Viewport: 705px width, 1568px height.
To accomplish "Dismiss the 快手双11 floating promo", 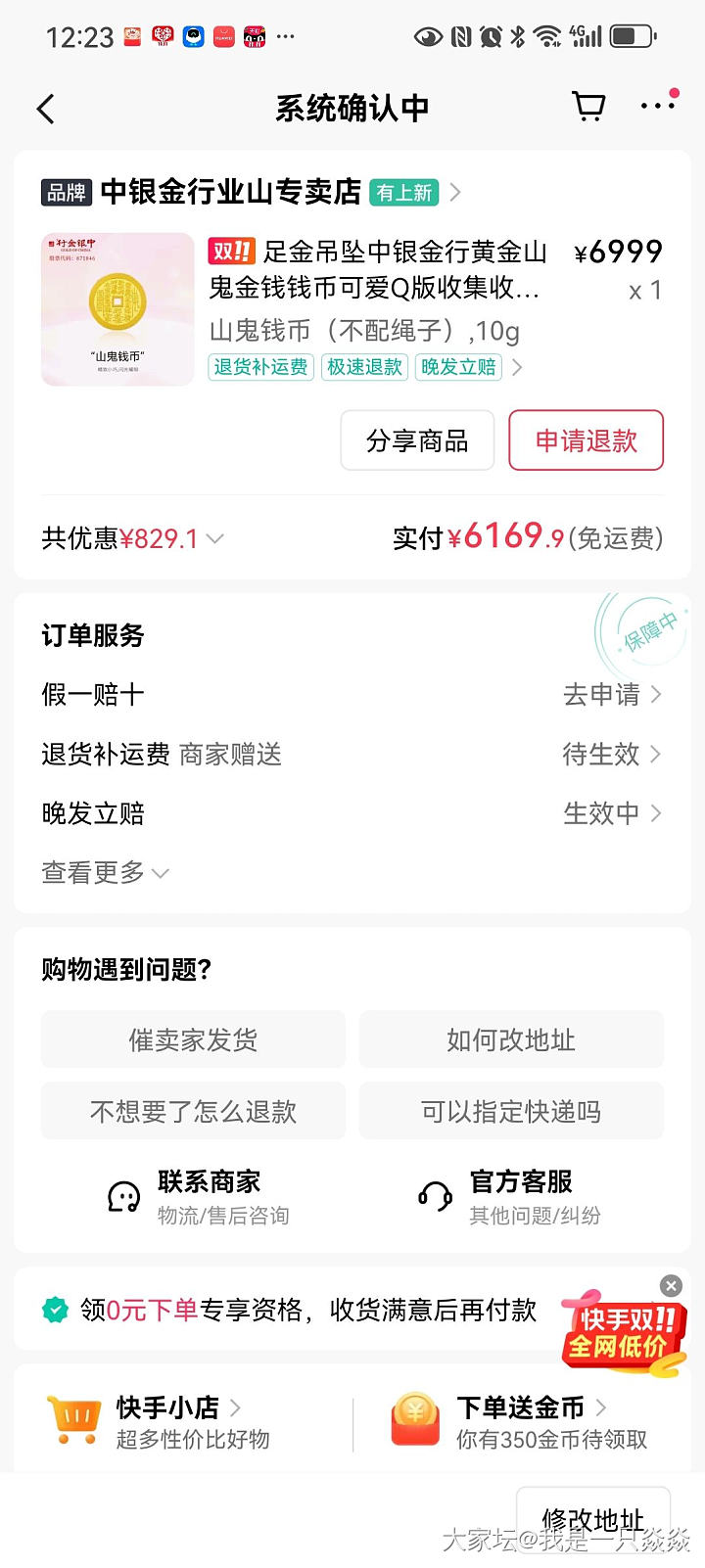I will tap(671, 1286).
